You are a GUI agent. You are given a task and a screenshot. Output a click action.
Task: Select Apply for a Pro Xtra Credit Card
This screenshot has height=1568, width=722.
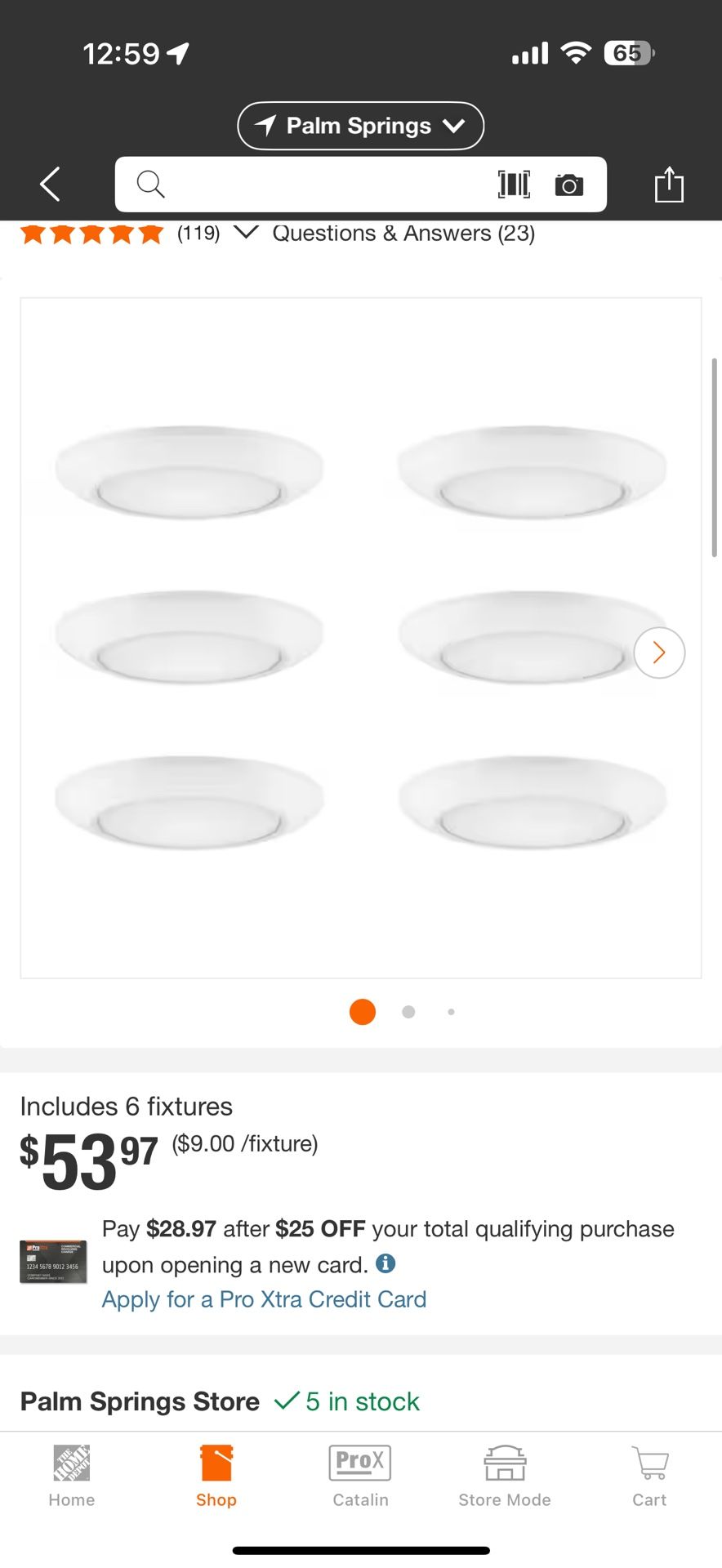coord(264,1298)
